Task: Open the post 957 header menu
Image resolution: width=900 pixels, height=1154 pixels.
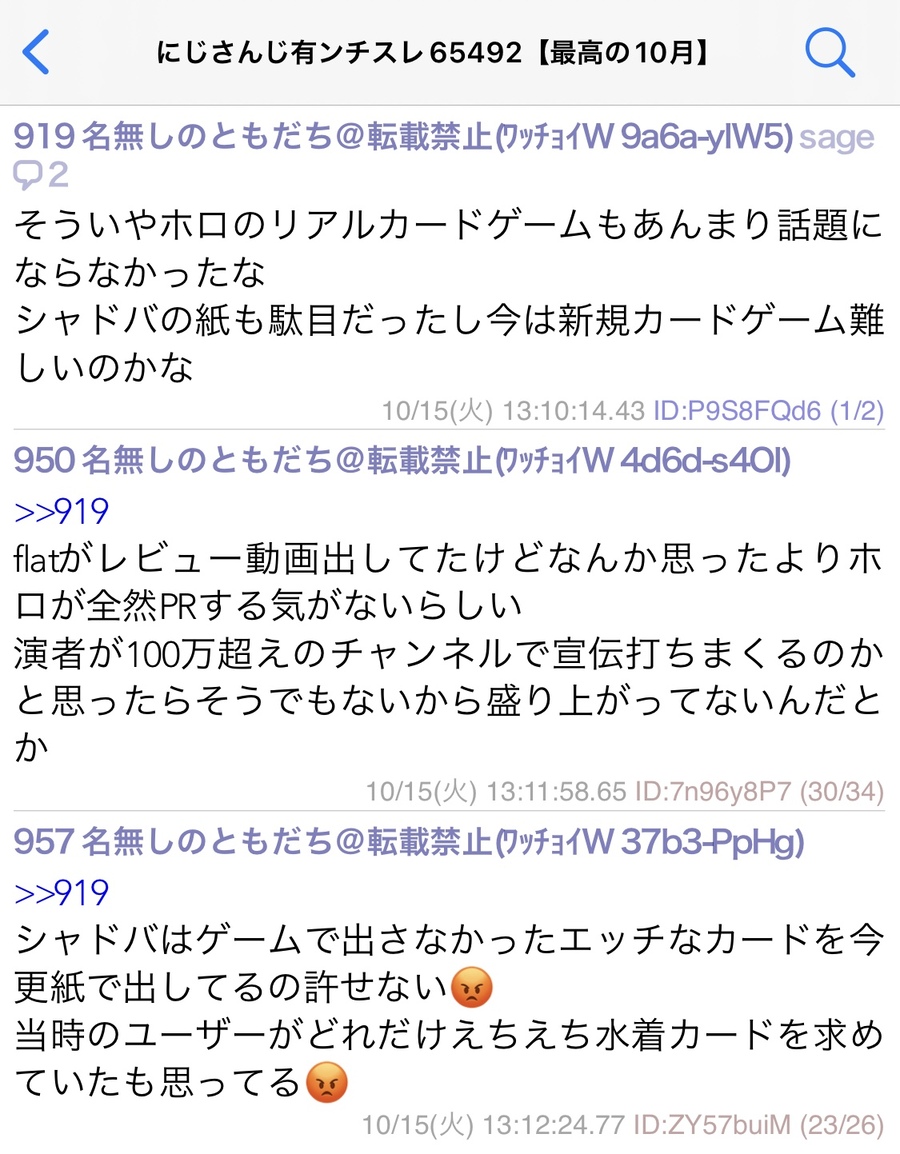Action: 400,842
